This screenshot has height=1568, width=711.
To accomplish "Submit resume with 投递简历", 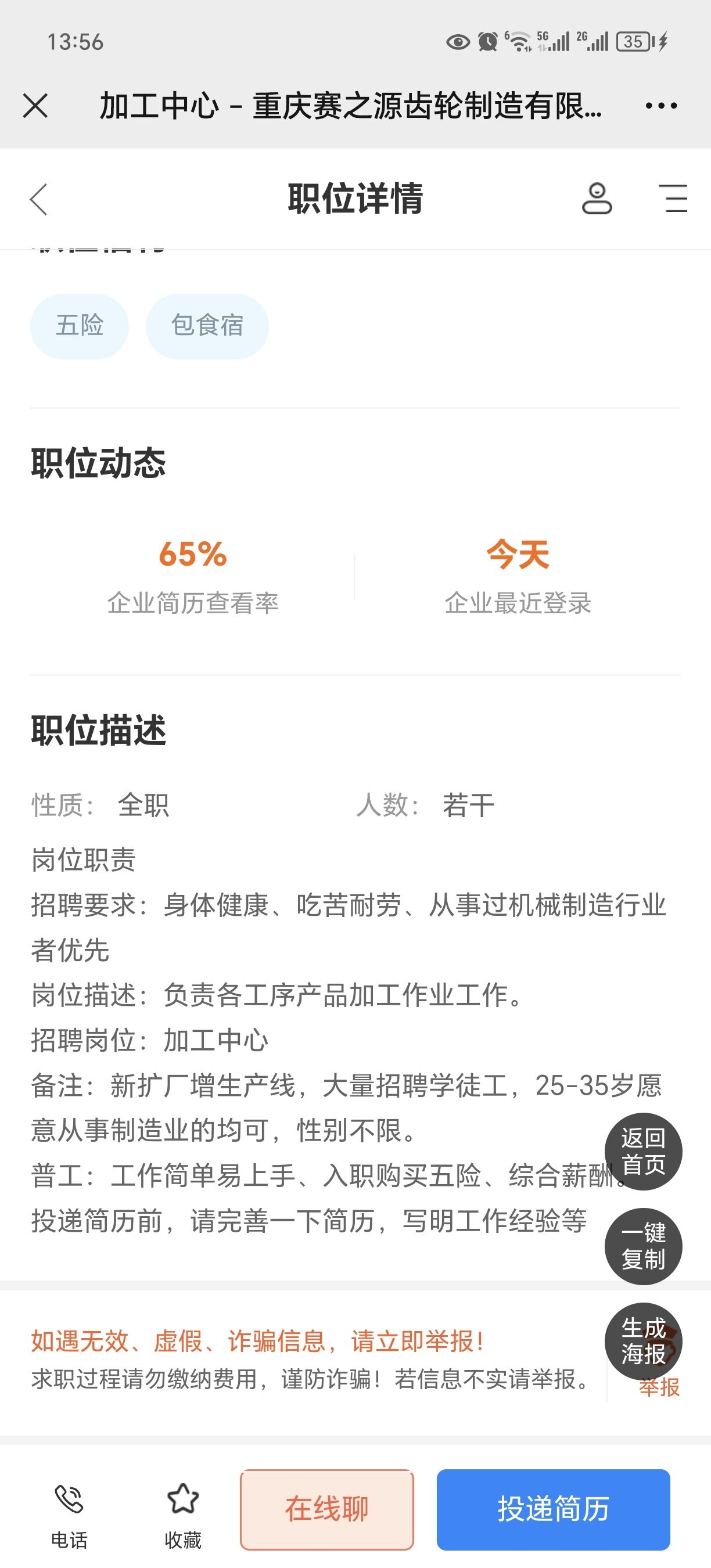I will (x=553, y=1509).
